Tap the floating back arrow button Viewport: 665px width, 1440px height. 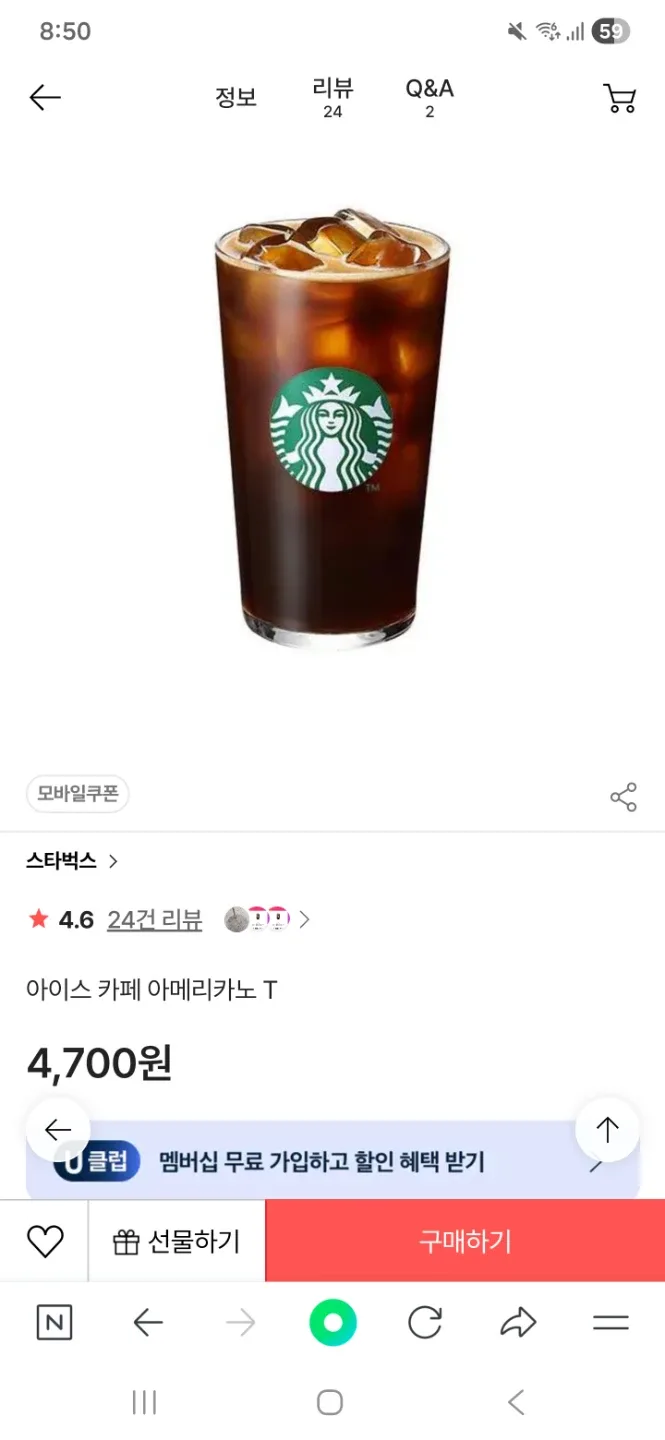[58, 1130]
